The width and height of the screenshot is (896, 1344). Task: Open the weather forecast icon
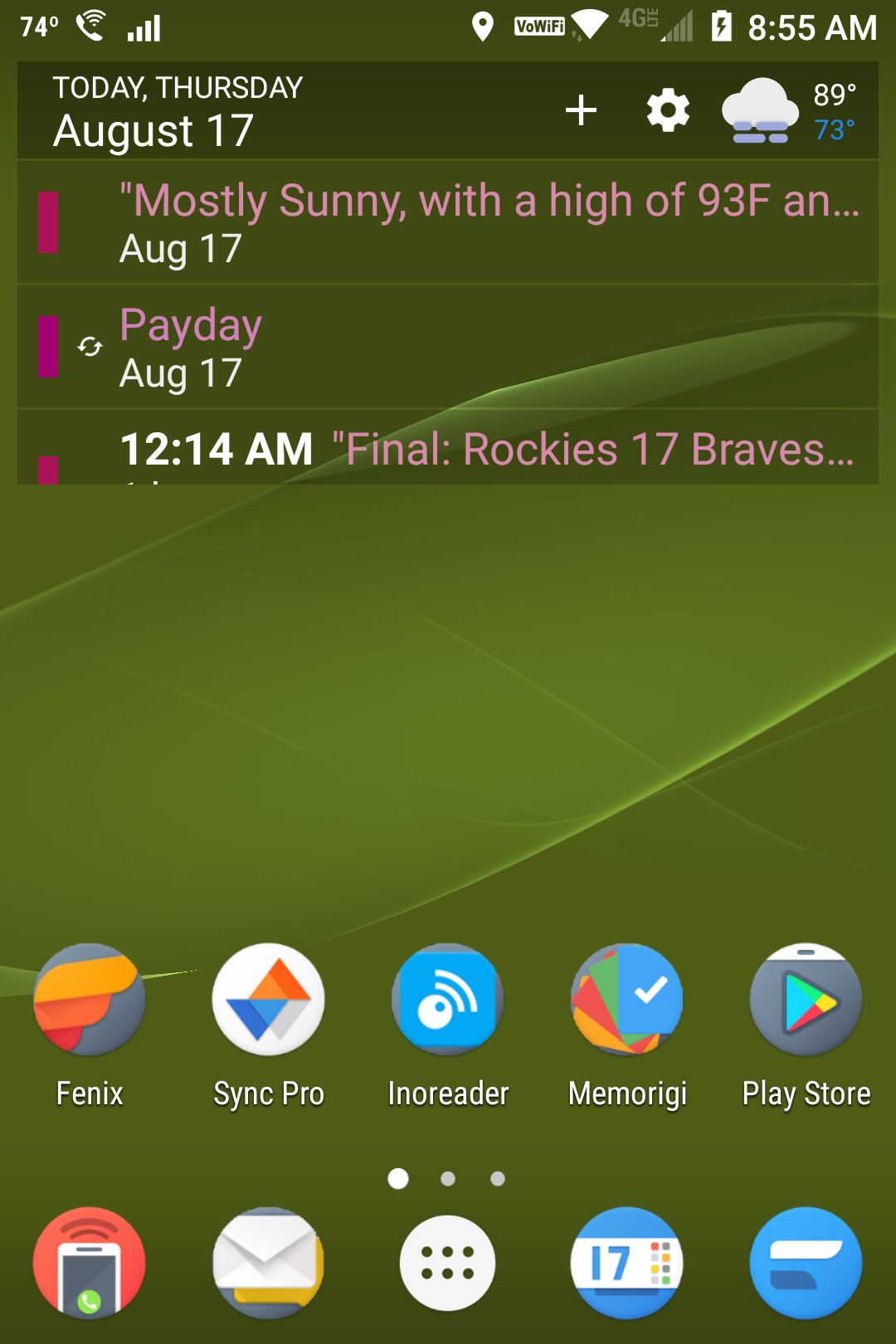tap(761, 112)
